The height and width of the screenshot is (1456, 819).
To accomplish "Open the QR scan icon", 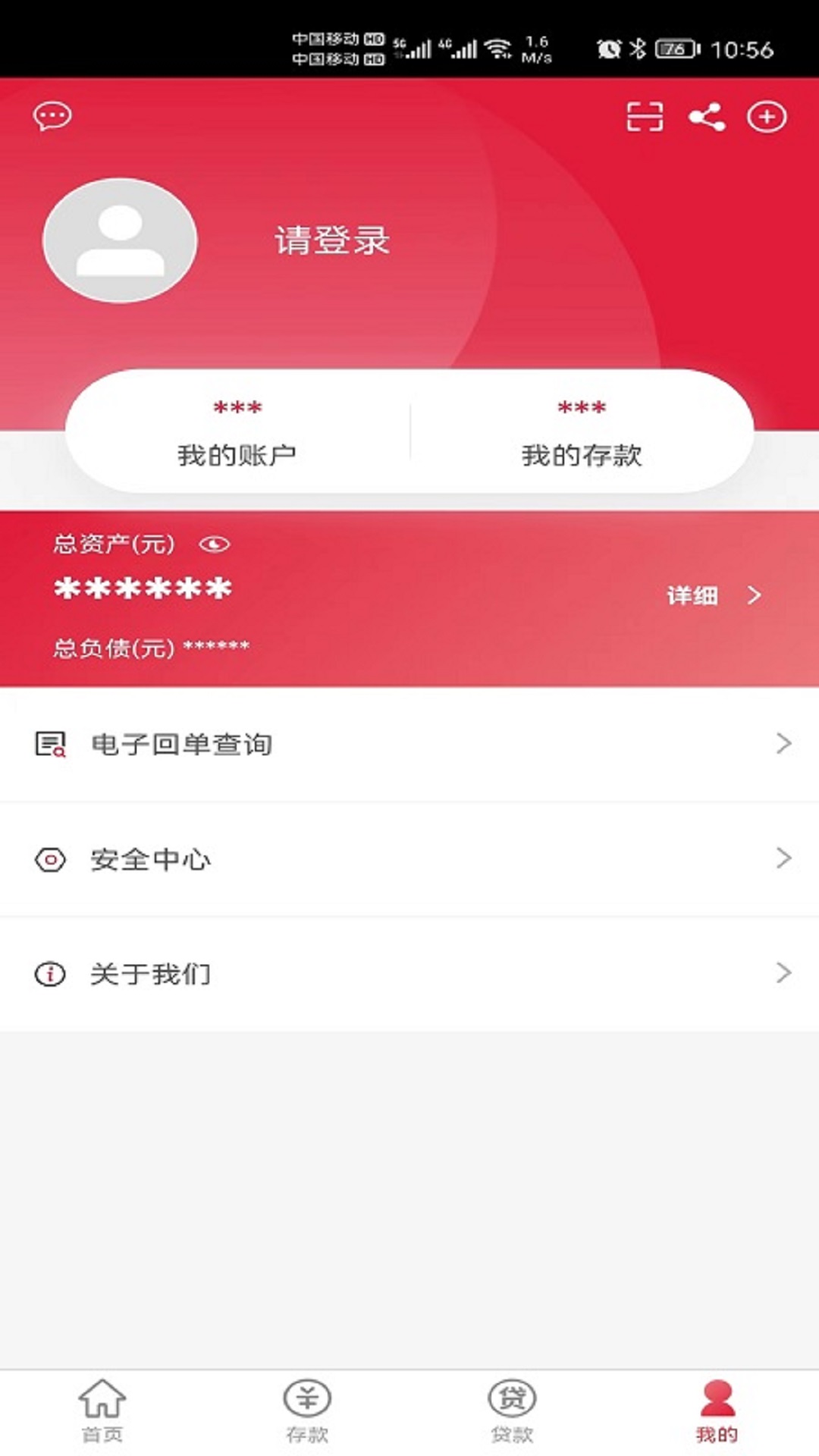I will (x=645, y=117).
